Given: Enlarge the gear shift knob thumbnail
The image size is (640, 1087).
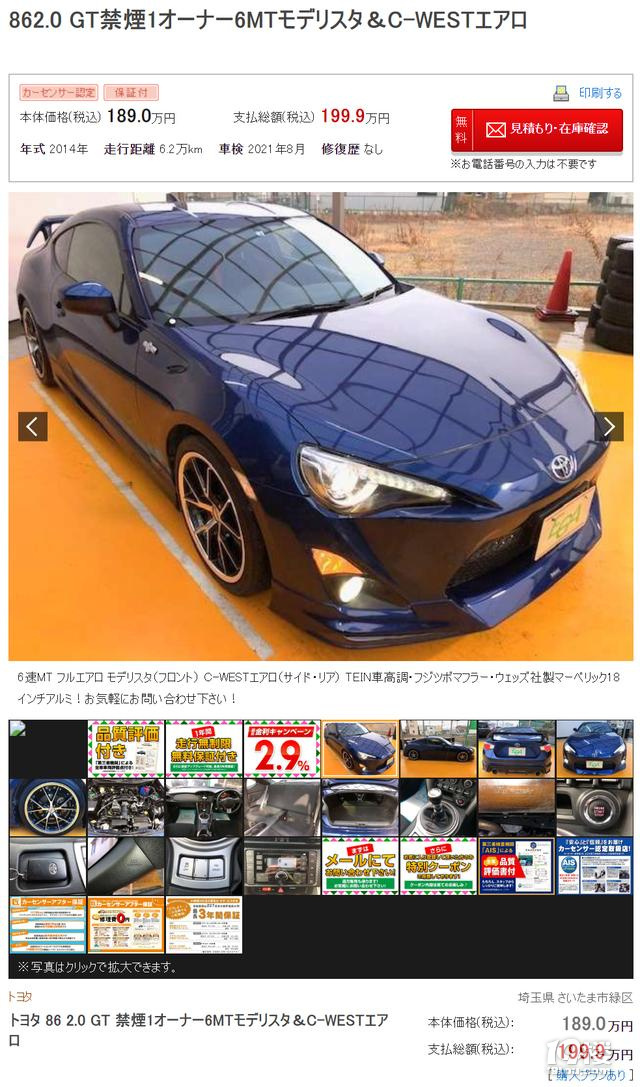Looking at the screenshot, I should (x=437, y=807).
